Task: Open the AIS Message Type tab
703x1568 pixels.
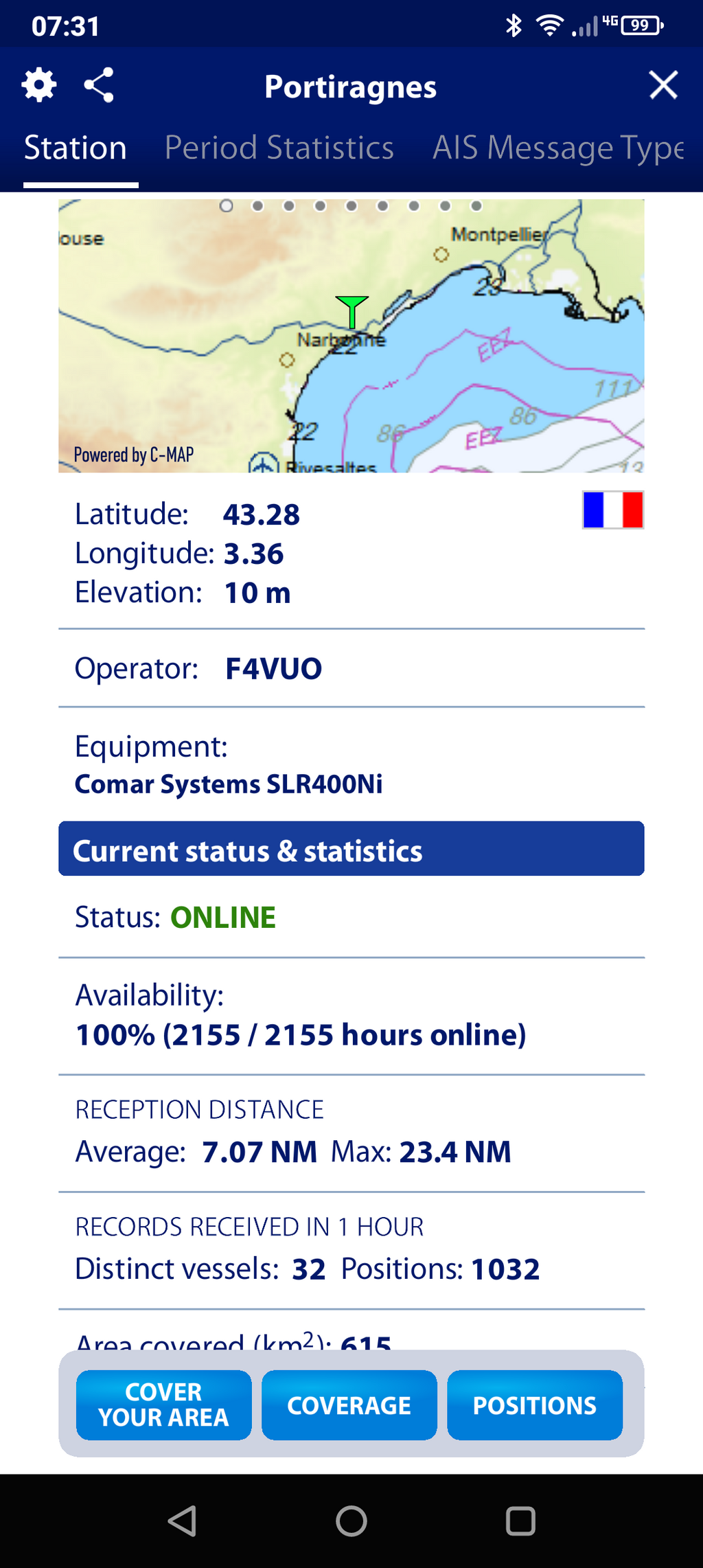Action: click(x=558, y=148)
